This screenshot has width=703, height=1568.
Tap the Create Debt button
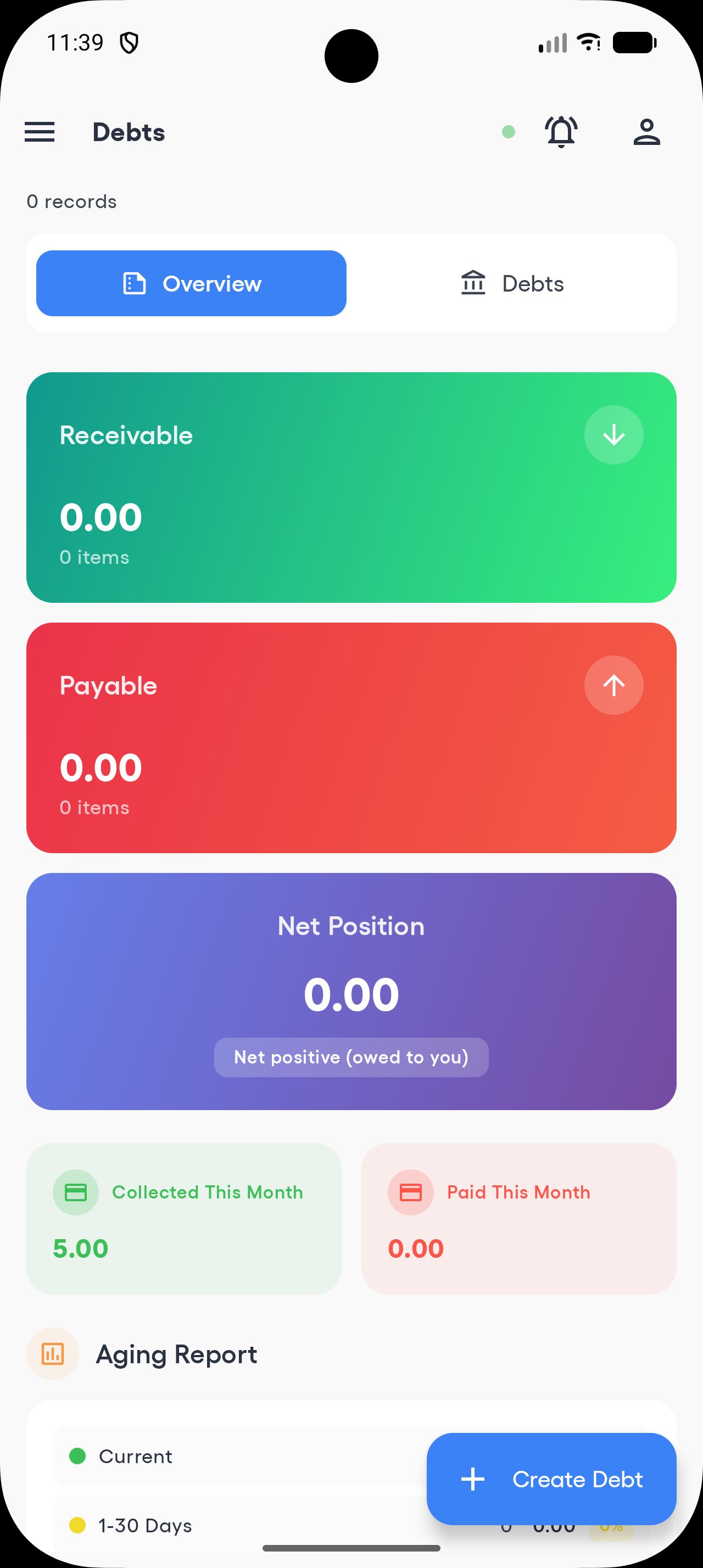click(x=551, y=1479)
